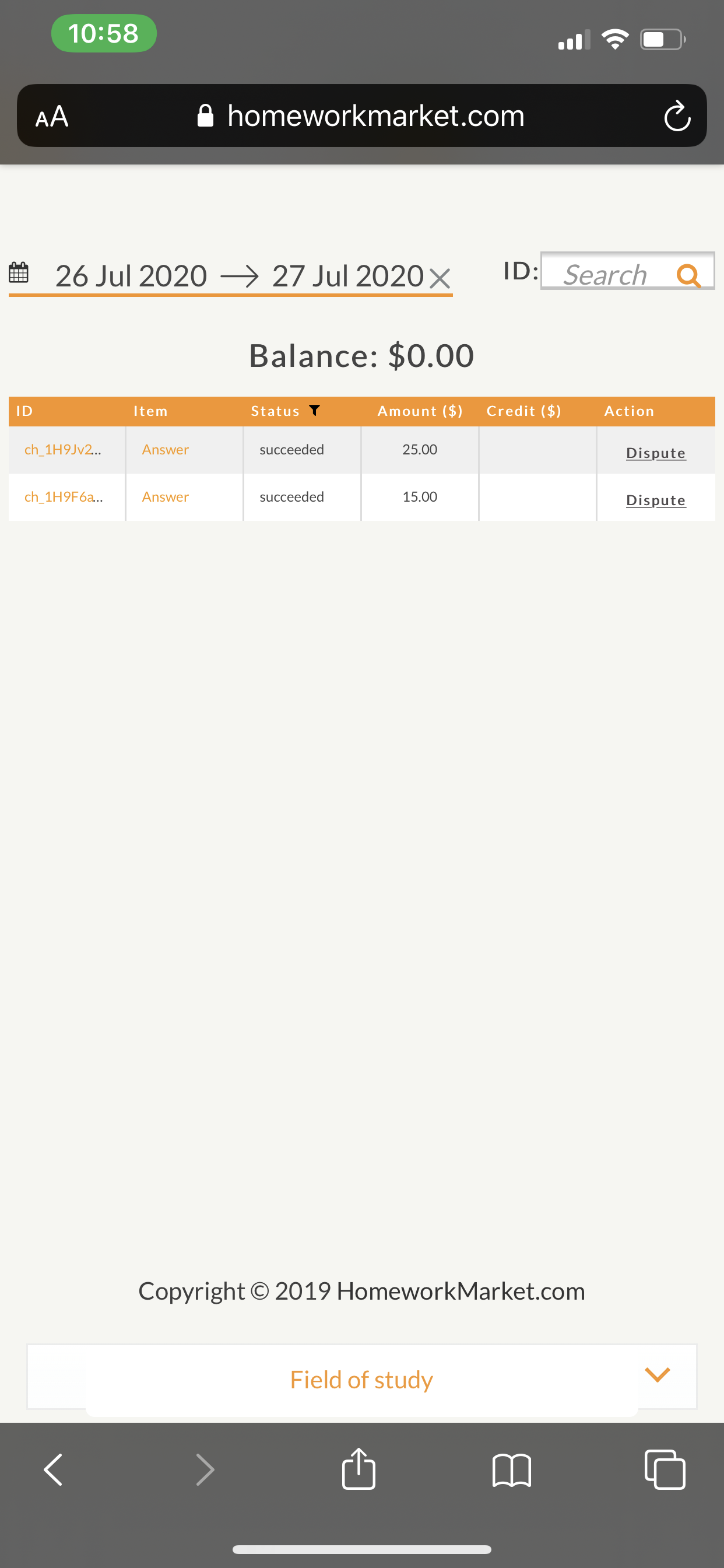Open Answer item for 25.00 charge
This screenshot has width=724, height=1568.
[x=166, y=450]
